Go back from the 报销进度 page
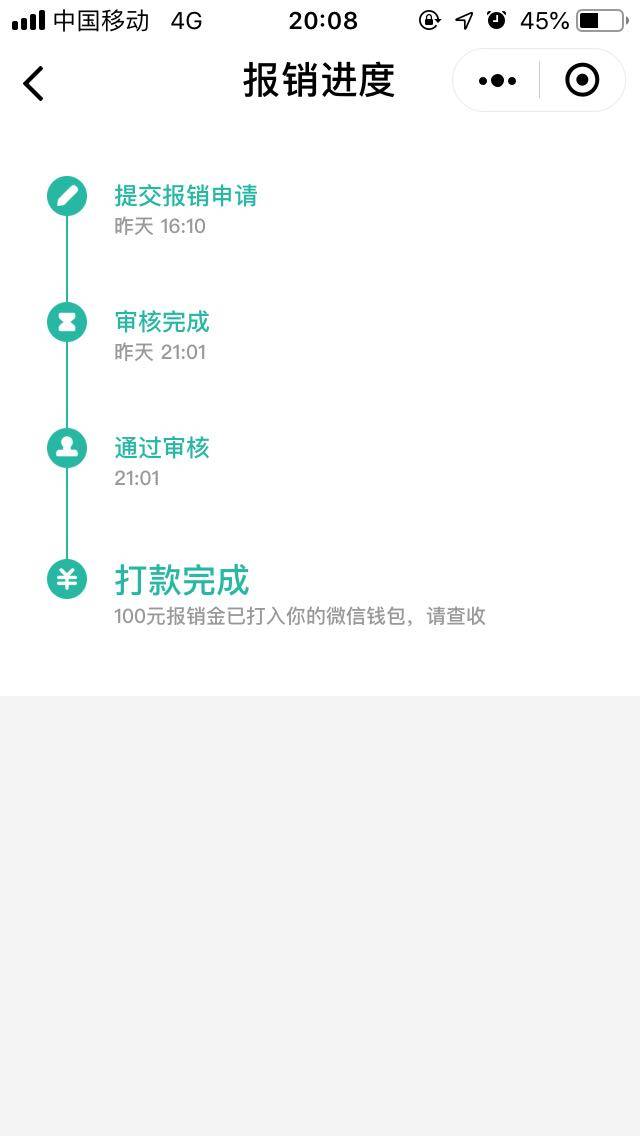 34,83
